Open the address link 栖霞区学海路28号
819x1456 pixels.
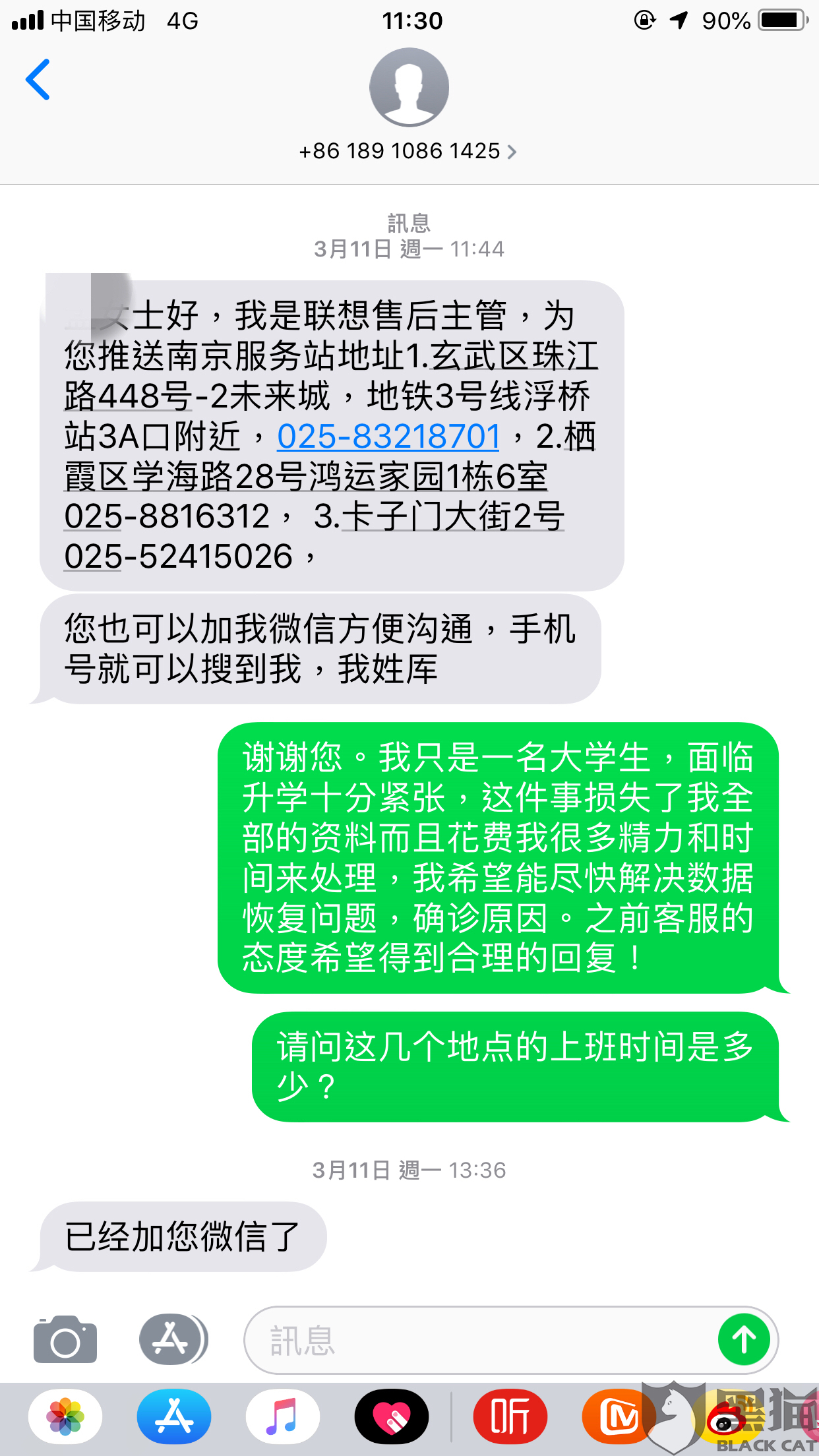pyautogui.click(x=305, y=477)
